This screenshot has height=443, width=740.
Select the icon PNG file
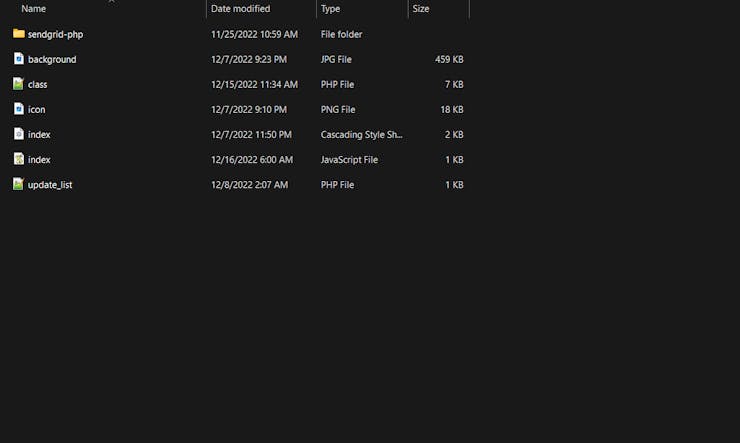click(x=36, y=109)
